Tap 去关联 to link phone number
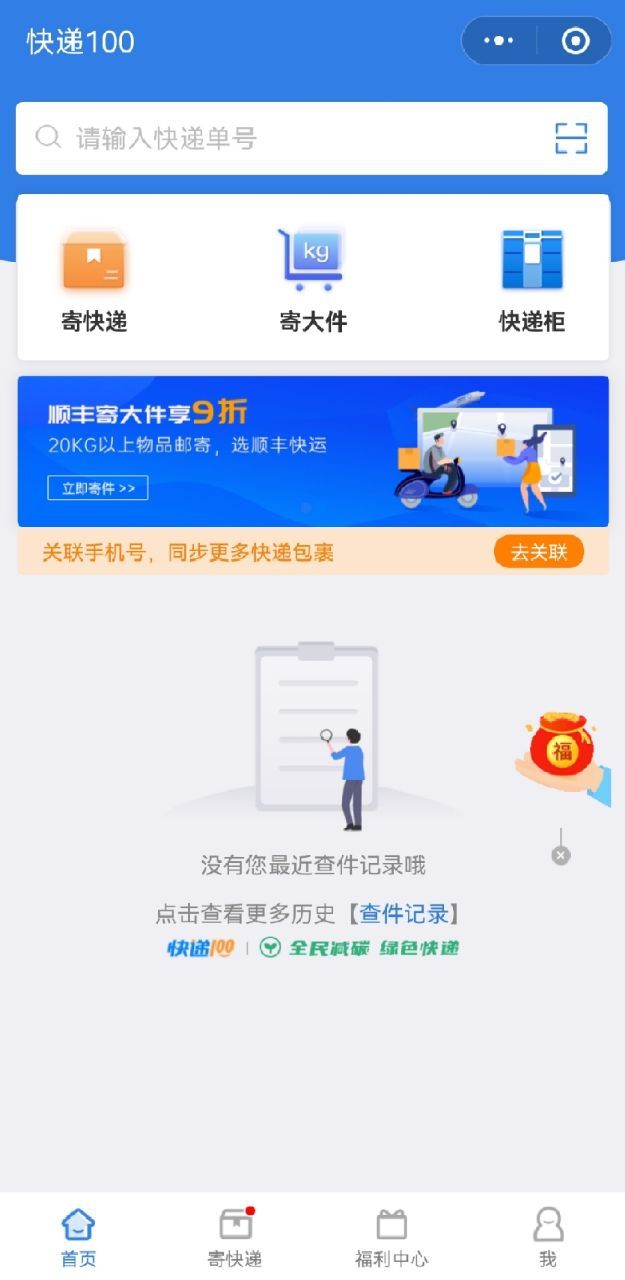 538,552
